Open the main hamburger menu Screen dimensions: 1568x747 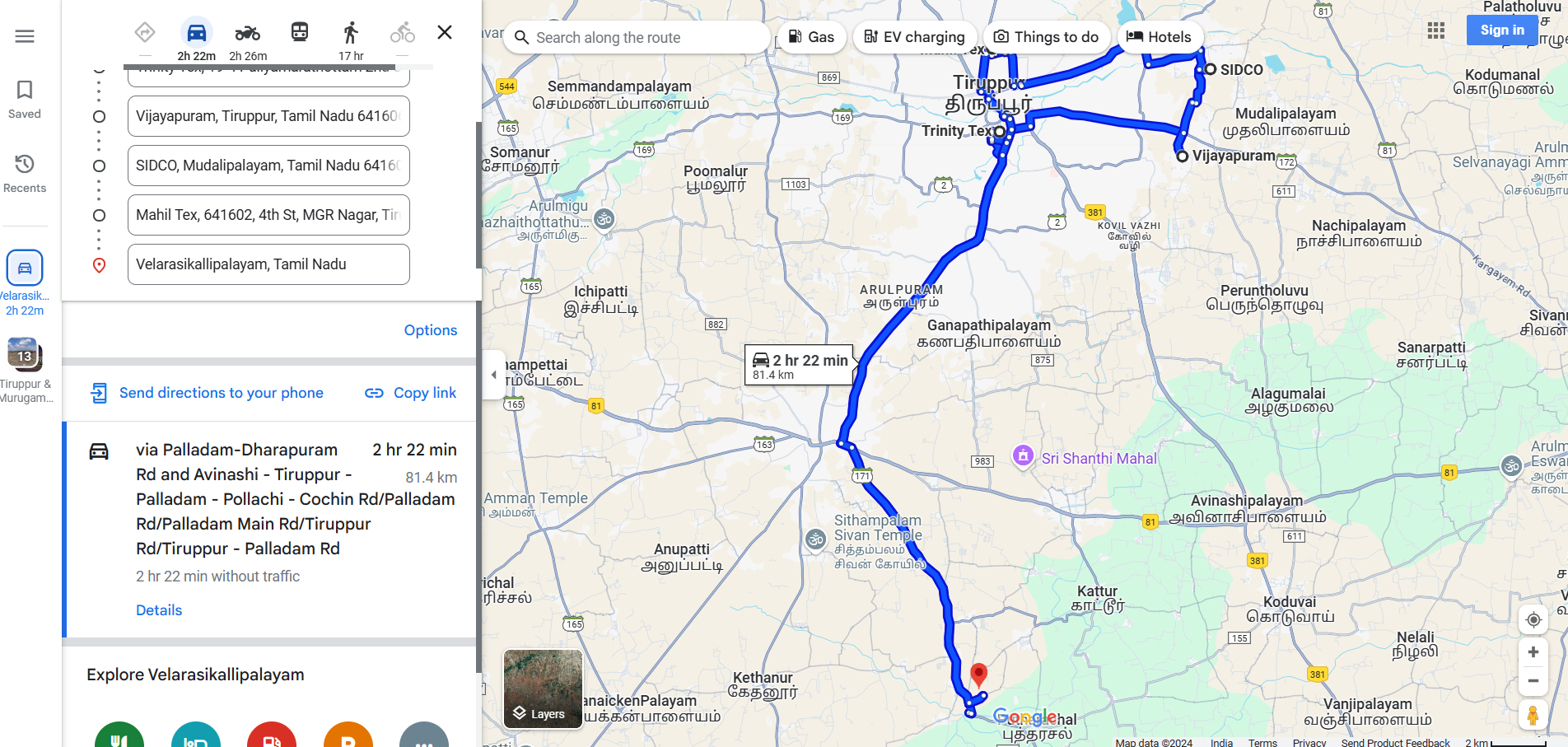25,36
